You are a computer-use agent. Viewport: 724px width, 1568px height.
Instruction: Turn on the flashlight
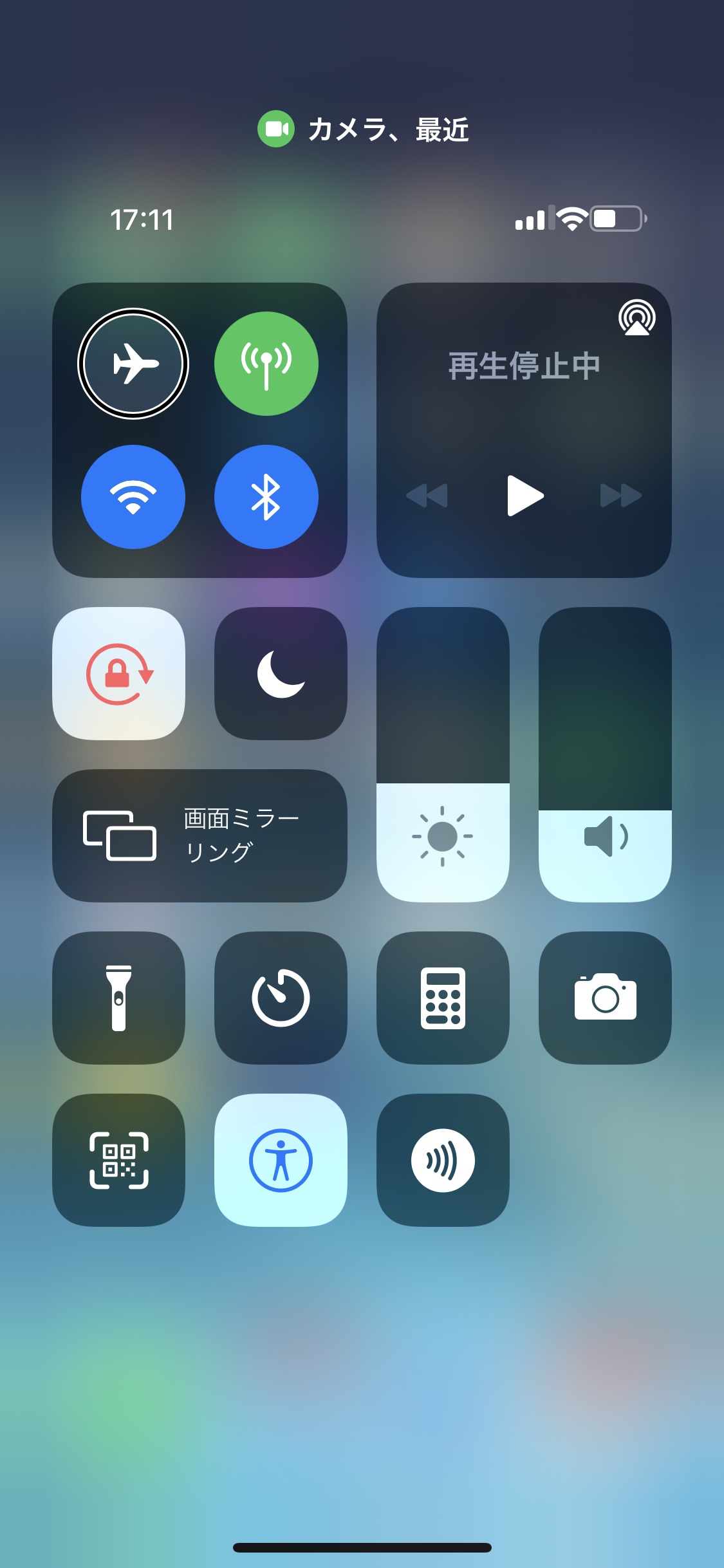point(118,998)
